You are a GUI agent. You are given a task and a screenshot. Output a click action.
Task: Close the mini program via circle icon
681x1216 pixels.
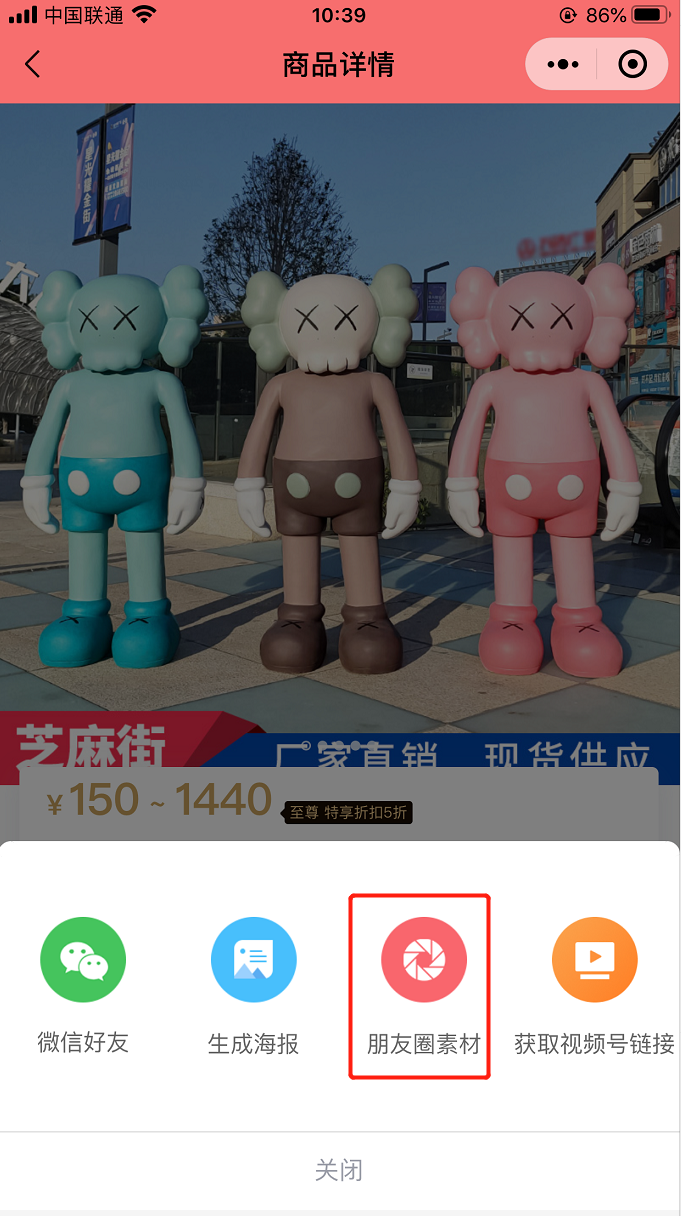click(x=632, y=65)
